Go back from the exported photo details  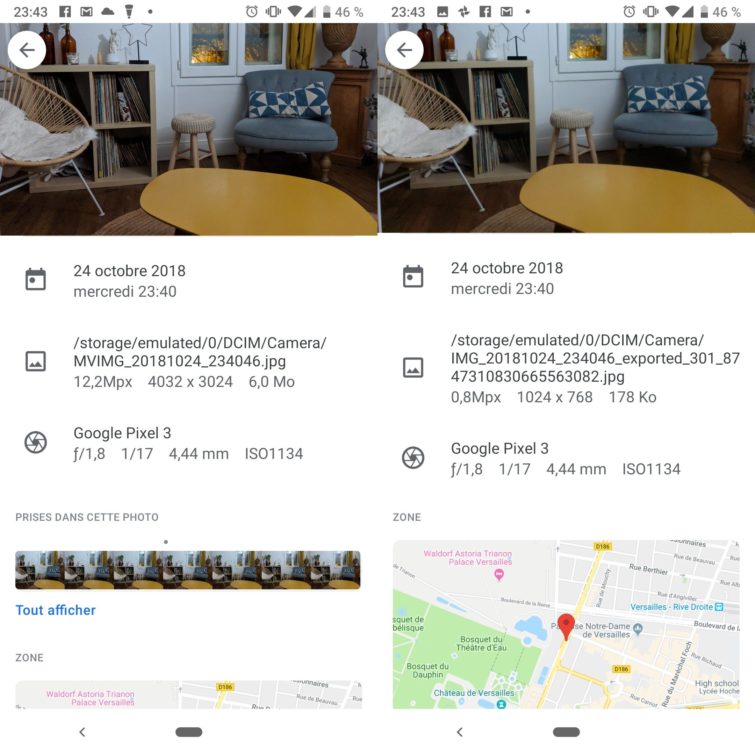(404, 50)
